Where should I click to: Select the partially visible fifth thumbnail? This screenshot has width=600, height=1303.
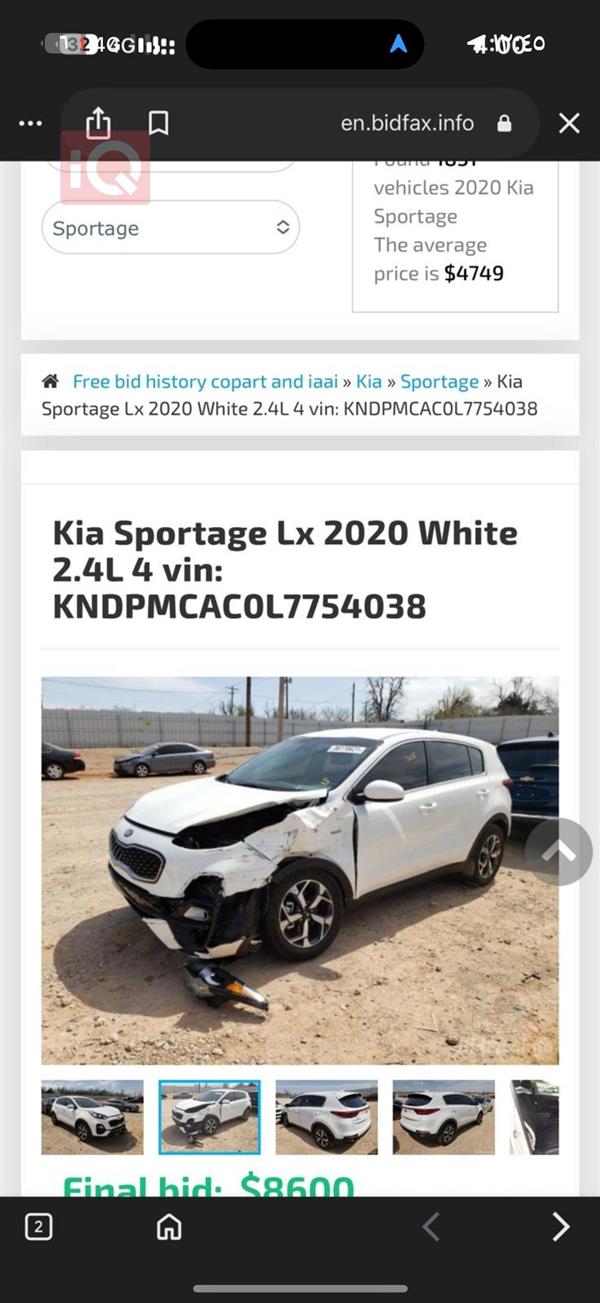534,1117
